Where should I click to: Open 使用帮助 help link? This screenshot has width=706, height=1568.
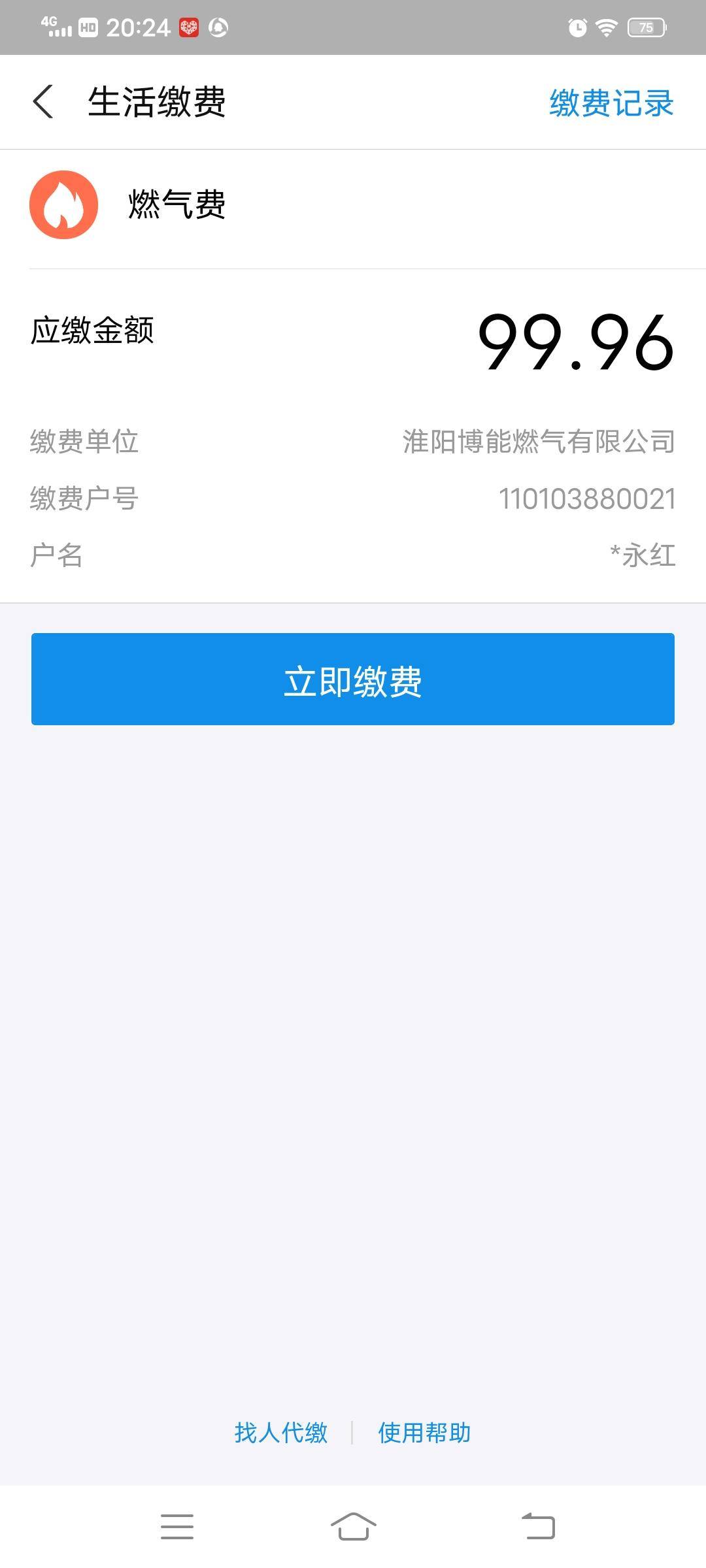point(424,1433)
